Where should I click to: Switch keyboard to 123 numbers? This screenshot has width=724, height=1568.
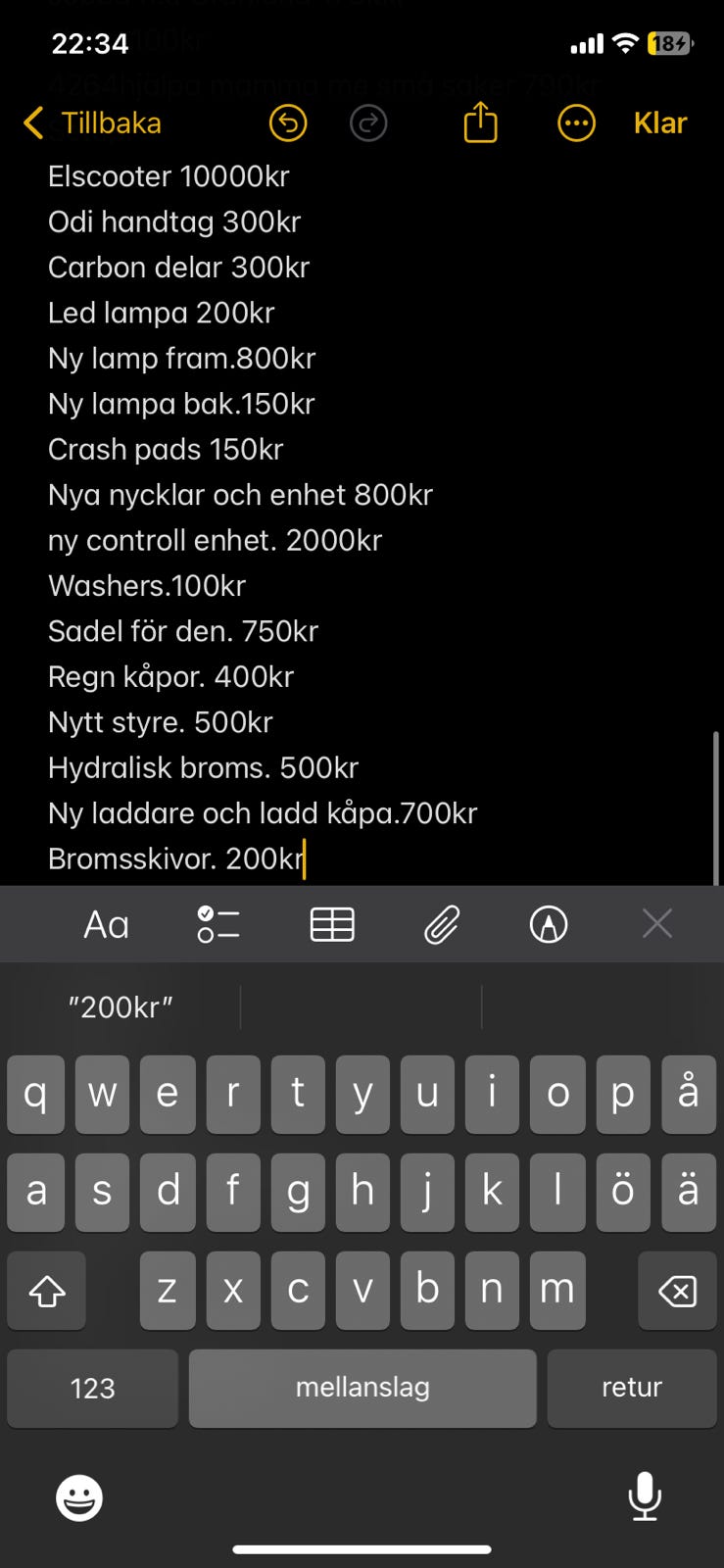pyautogui.click(x=92, y=1388)
